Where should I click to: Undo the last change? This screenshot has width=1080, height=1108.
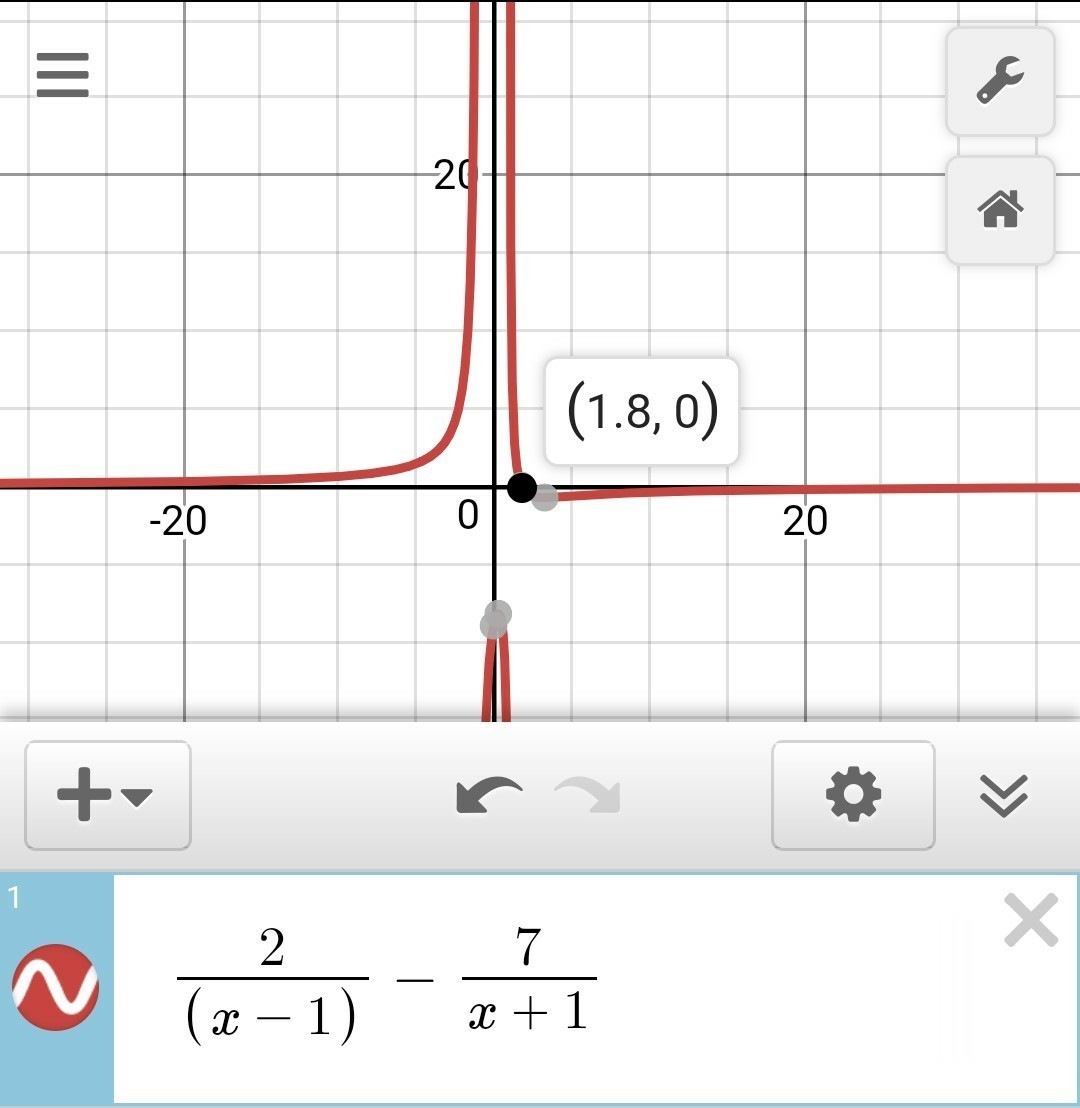pyautogui.click(x=489, y=795)
